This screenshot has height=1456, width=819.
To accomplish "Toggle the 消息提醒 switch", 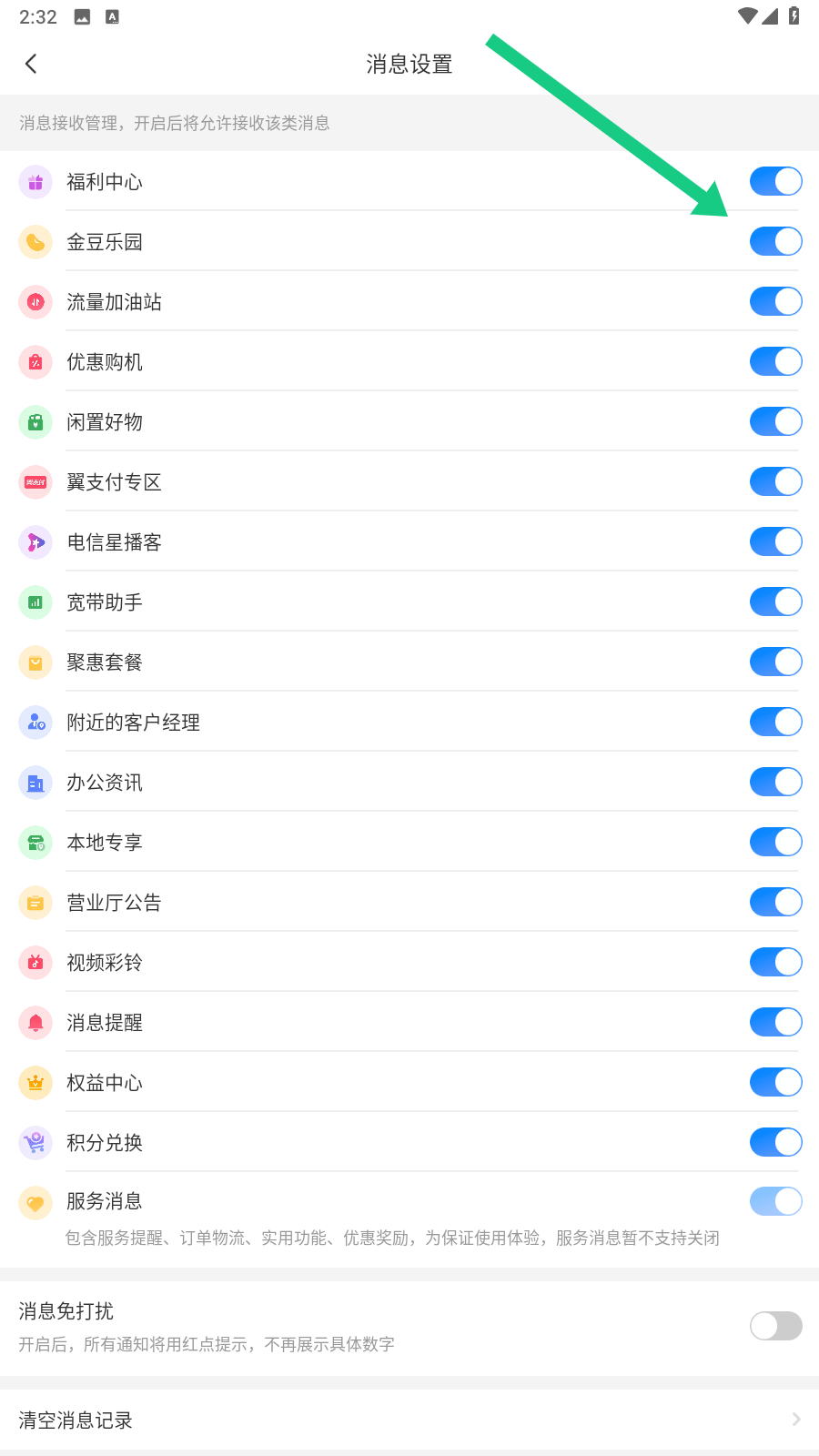I will click(775, 1022).
